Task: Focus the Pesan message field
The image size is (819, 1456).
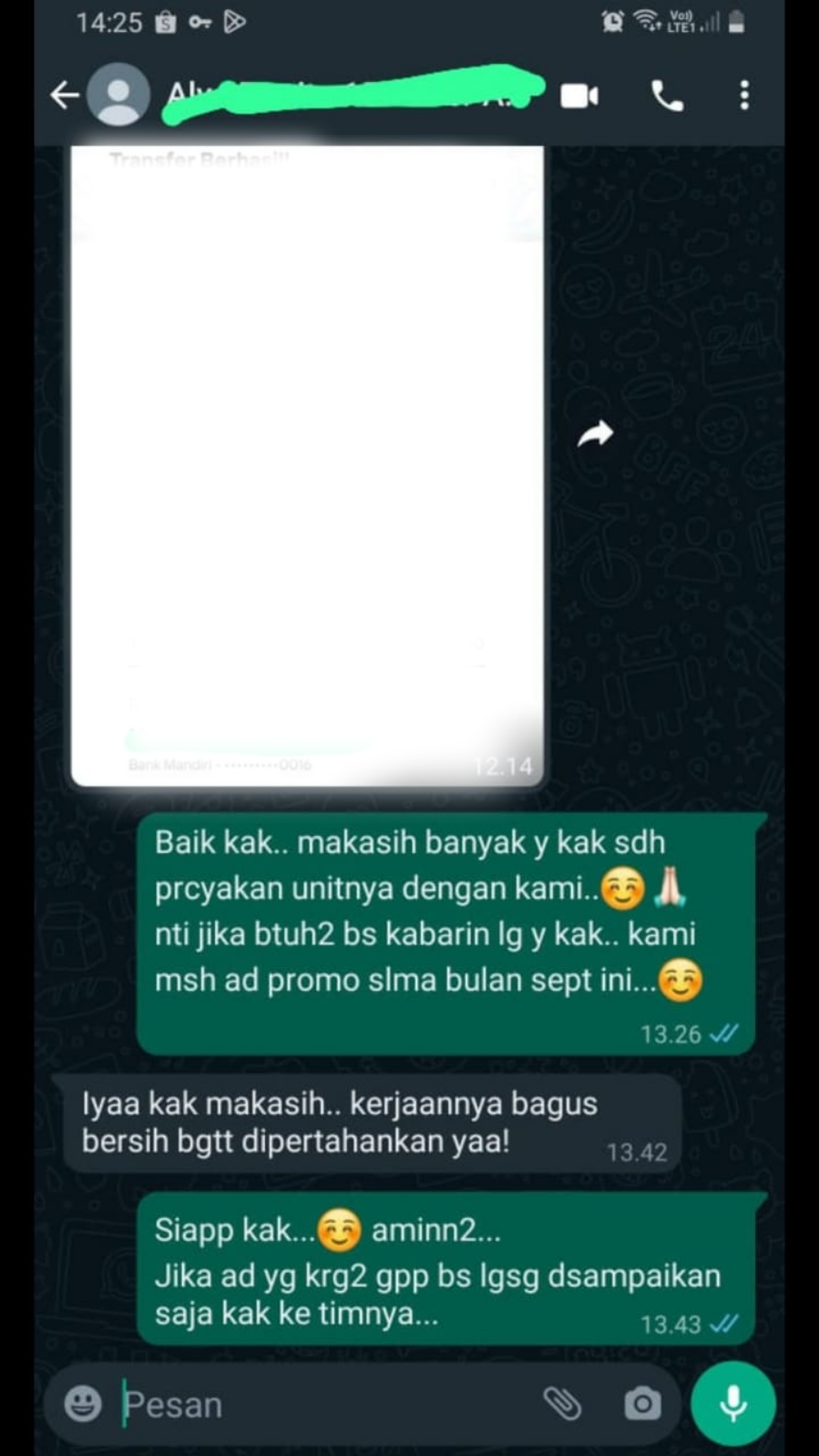Action: tap(319, 1404)
